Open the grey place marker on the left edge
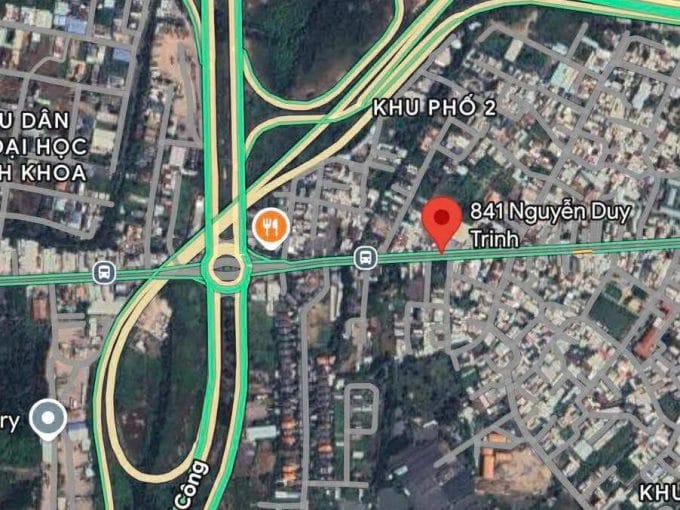Viewport: 680px width, 510px height. tap(46, 419)
